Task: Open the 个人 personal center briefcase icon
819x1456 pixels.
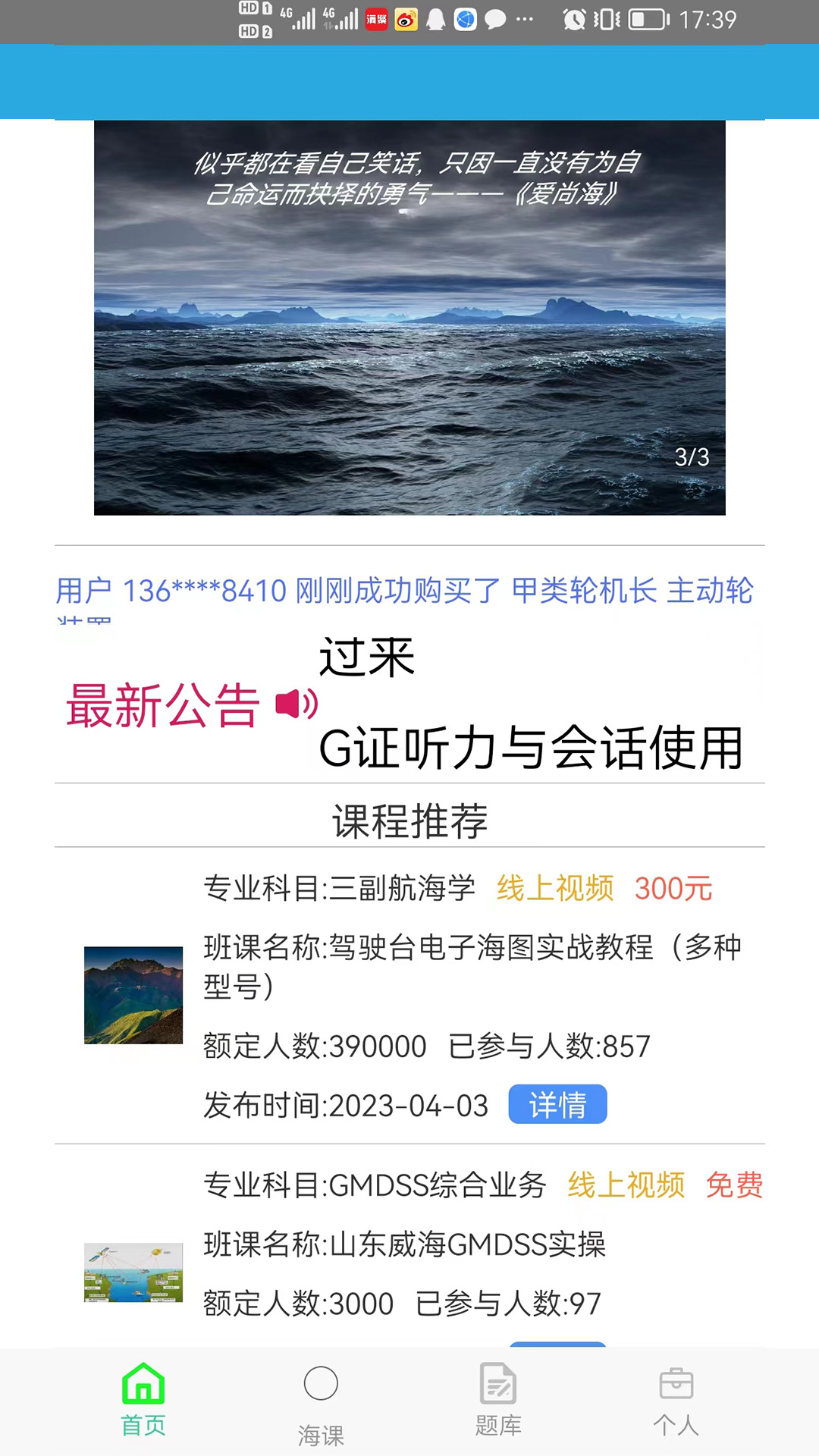Action: [677, 1383]
